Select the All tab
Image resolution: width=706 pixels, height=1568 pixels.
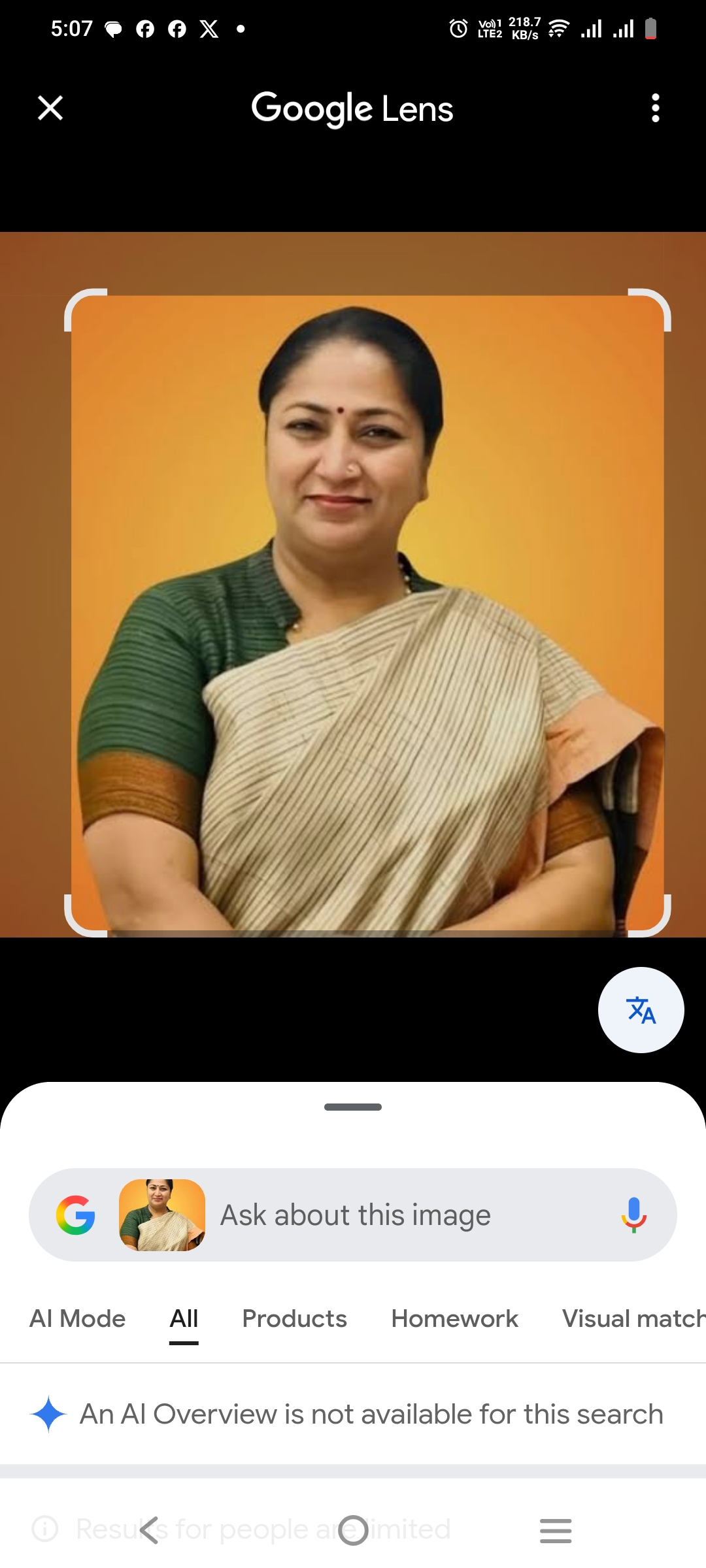point(184,1319)
